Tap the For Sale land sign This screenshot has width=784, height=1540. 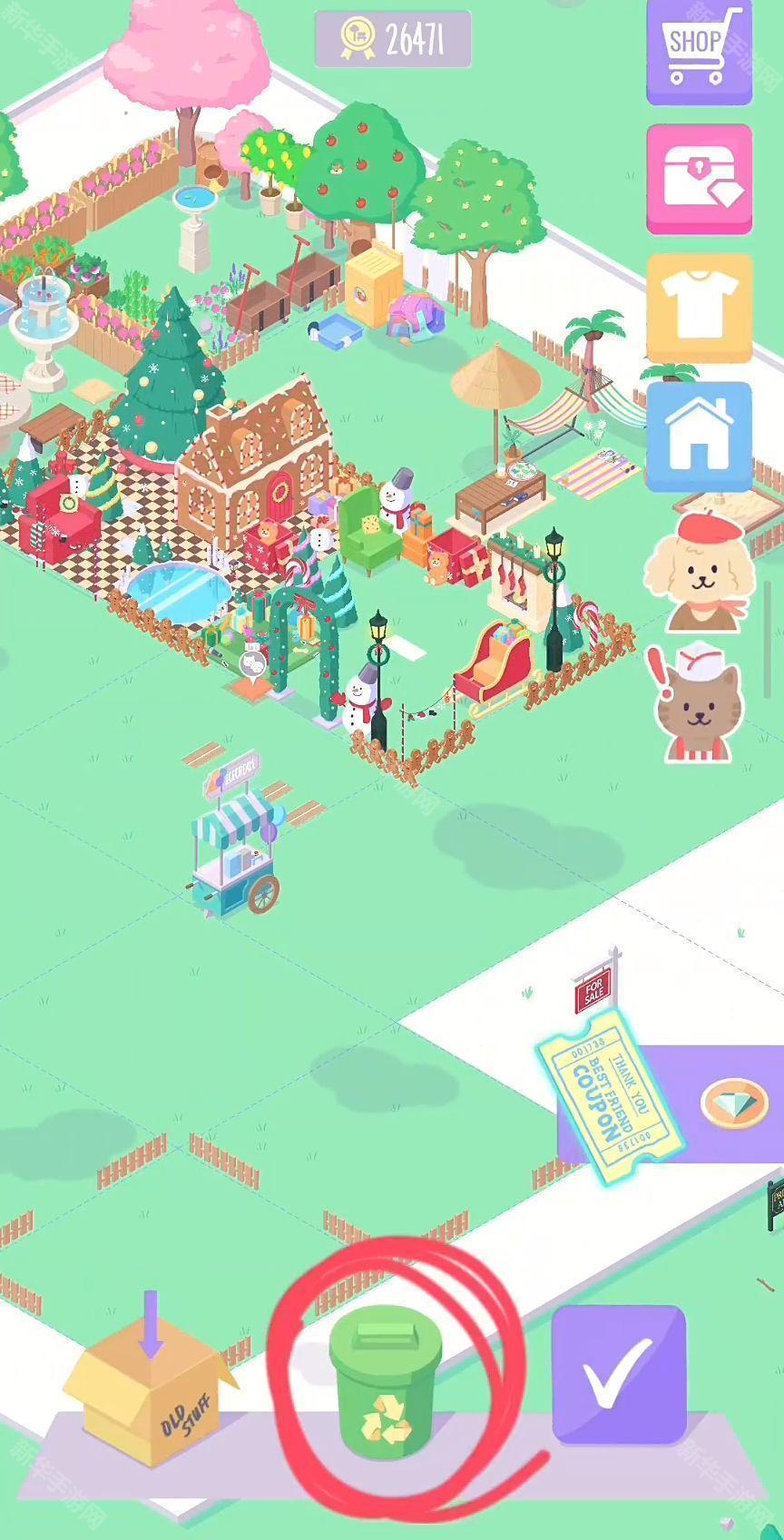594,988
